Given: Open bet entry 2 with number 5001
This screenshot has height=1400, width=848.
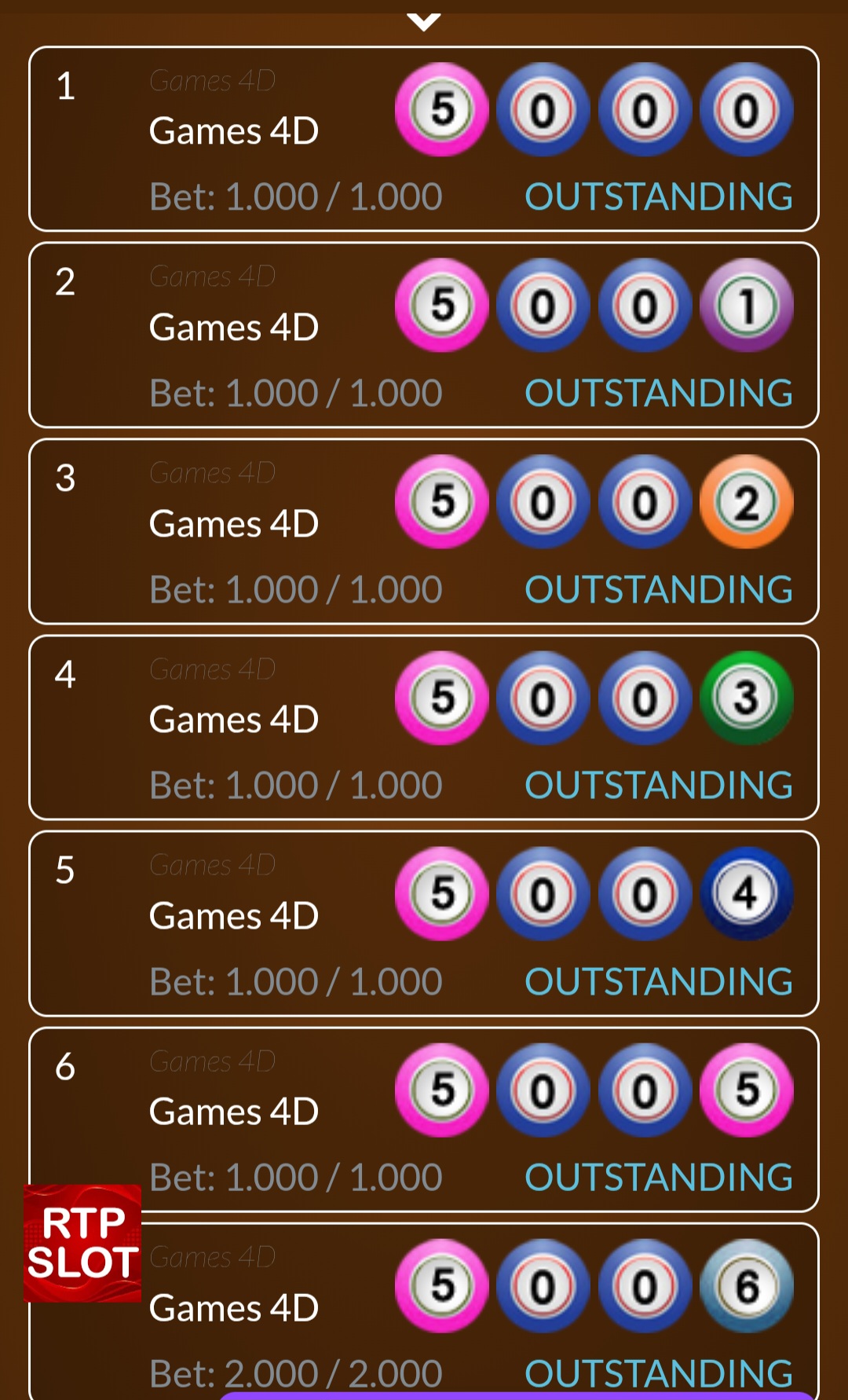Looking at the screenshot, I should pos(424,335).
